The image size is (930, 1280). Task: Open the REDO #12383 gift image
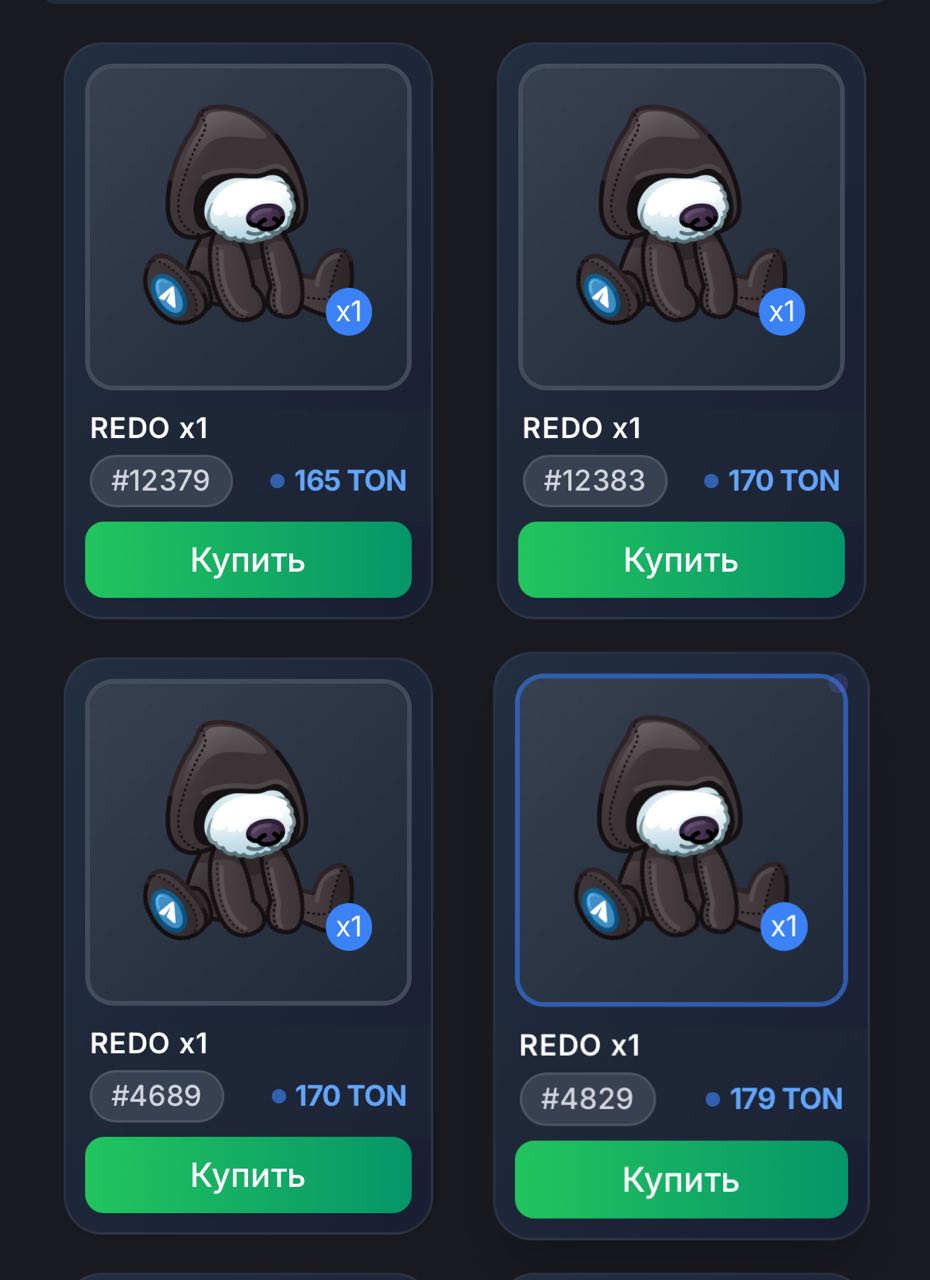(x=681, y=227)
